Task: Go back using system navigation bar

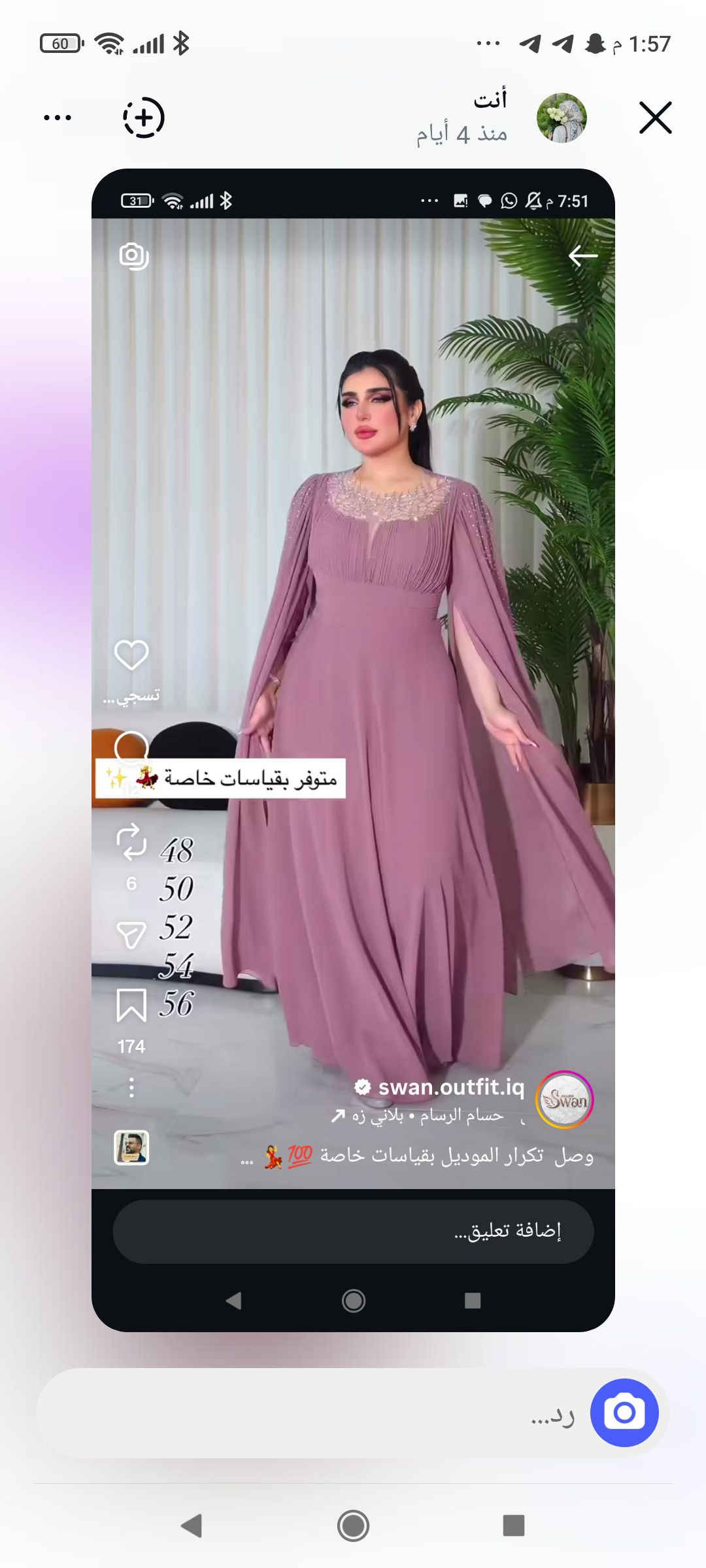Action: (192, 1526)
